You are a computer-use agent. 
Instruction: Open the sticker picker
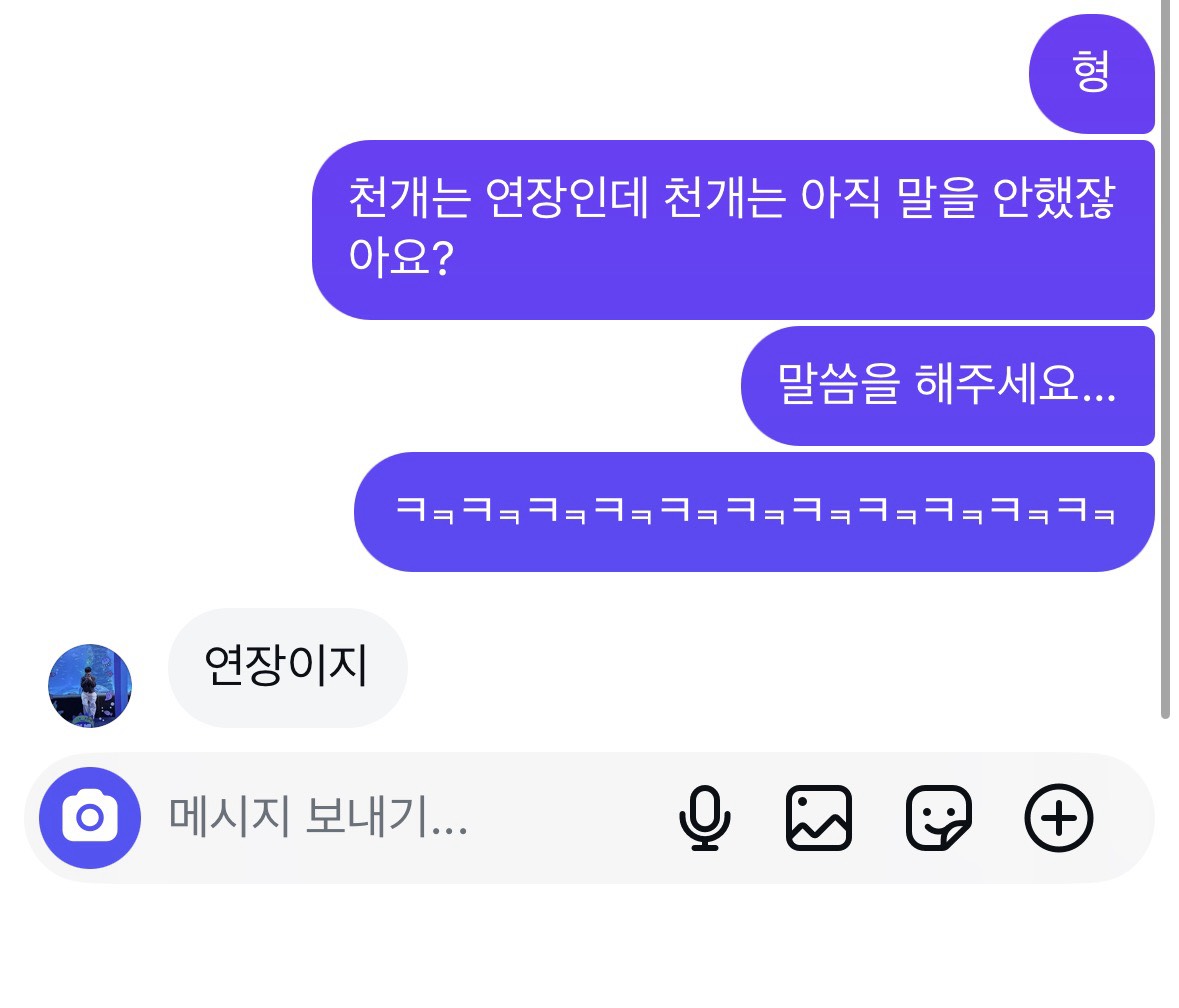coord(939,818)
